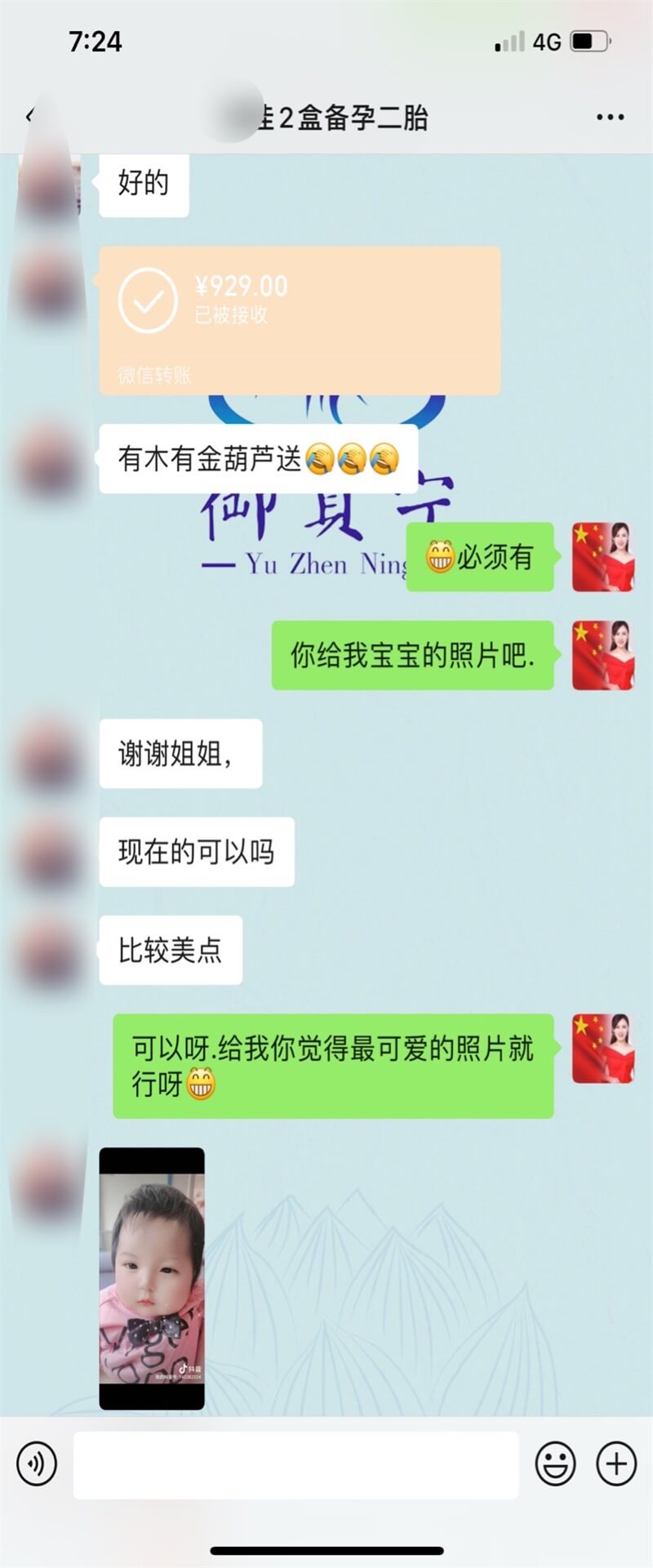Focus the message text field

tap(295, 1465)
